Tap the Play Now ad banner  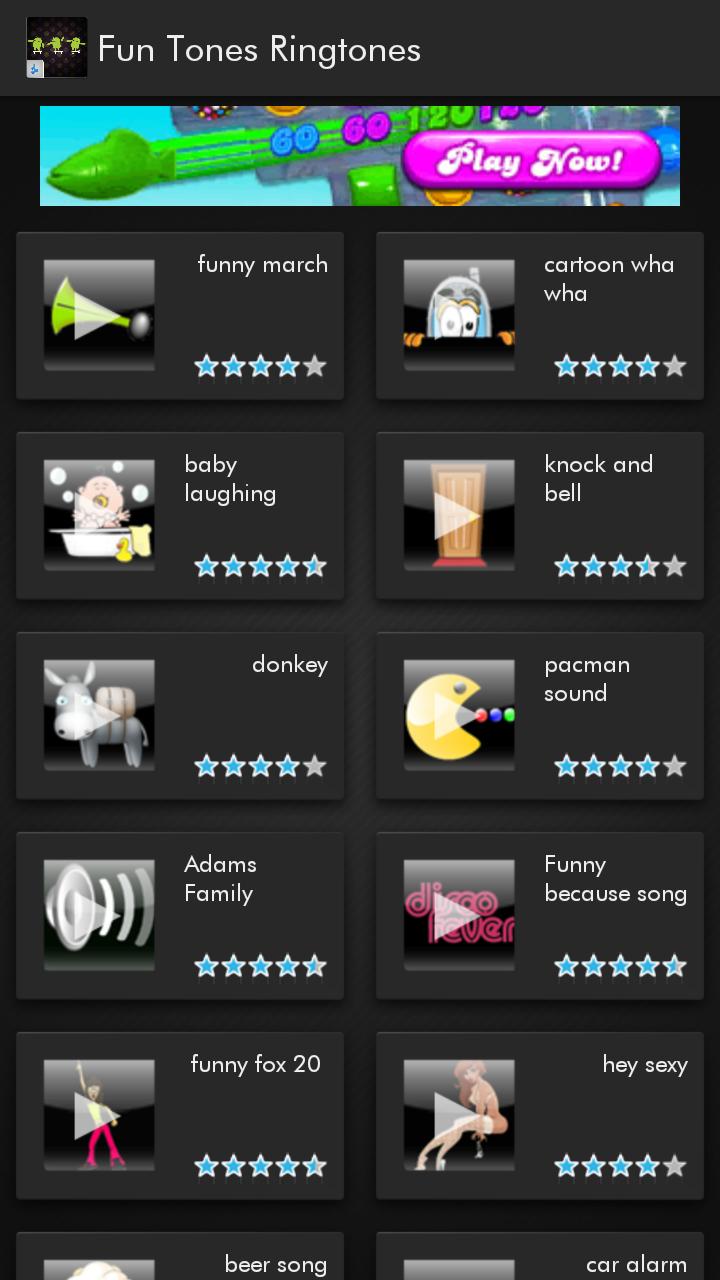pyautogui.click(x=360, y=156)
